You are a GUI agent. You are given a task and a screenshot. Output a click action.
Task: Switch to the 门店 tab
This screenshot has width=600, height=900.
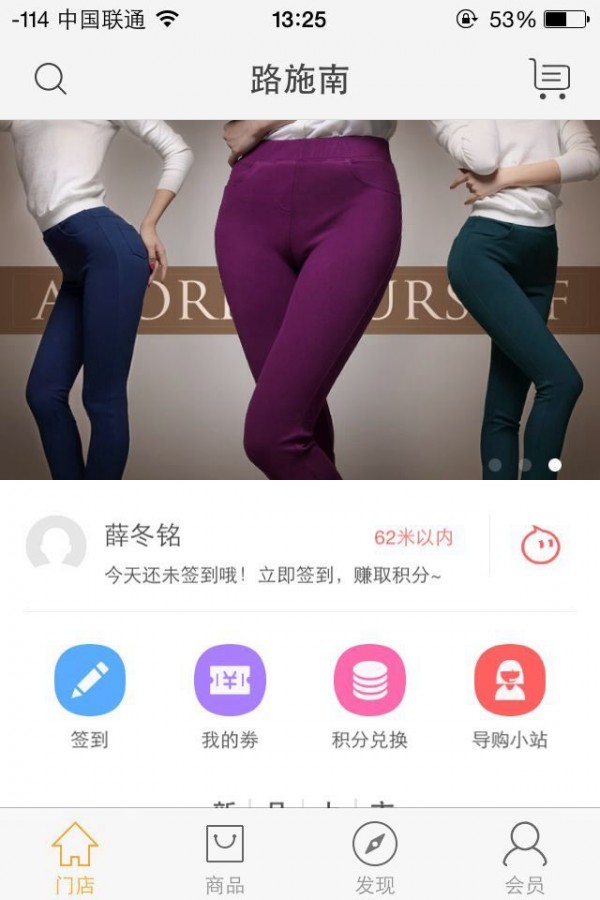tap(75, 857)
